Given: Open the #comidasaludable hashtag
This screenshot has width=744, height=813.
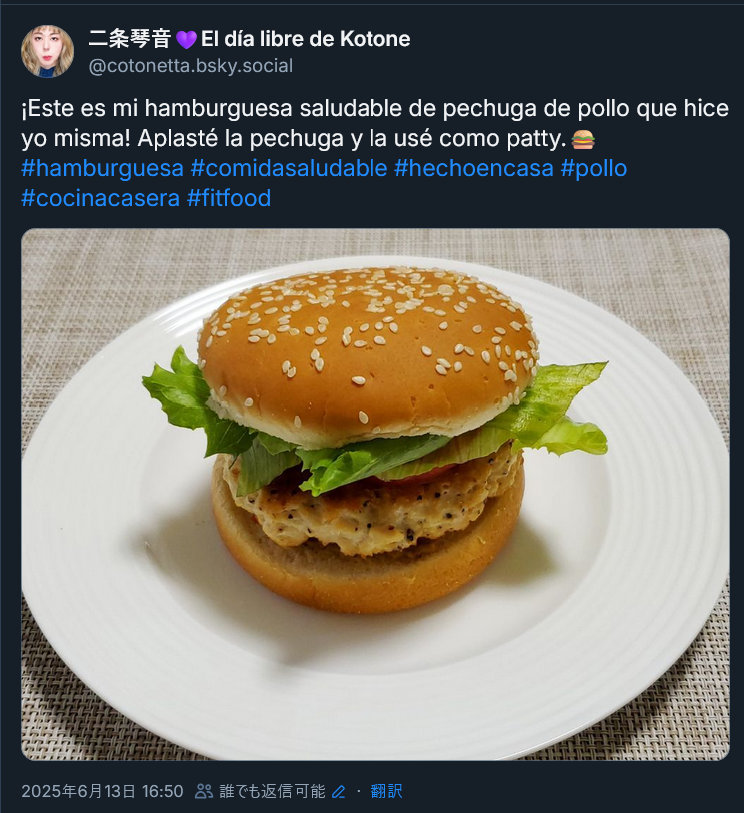Looking at the screenshot, I should (288, 168).
